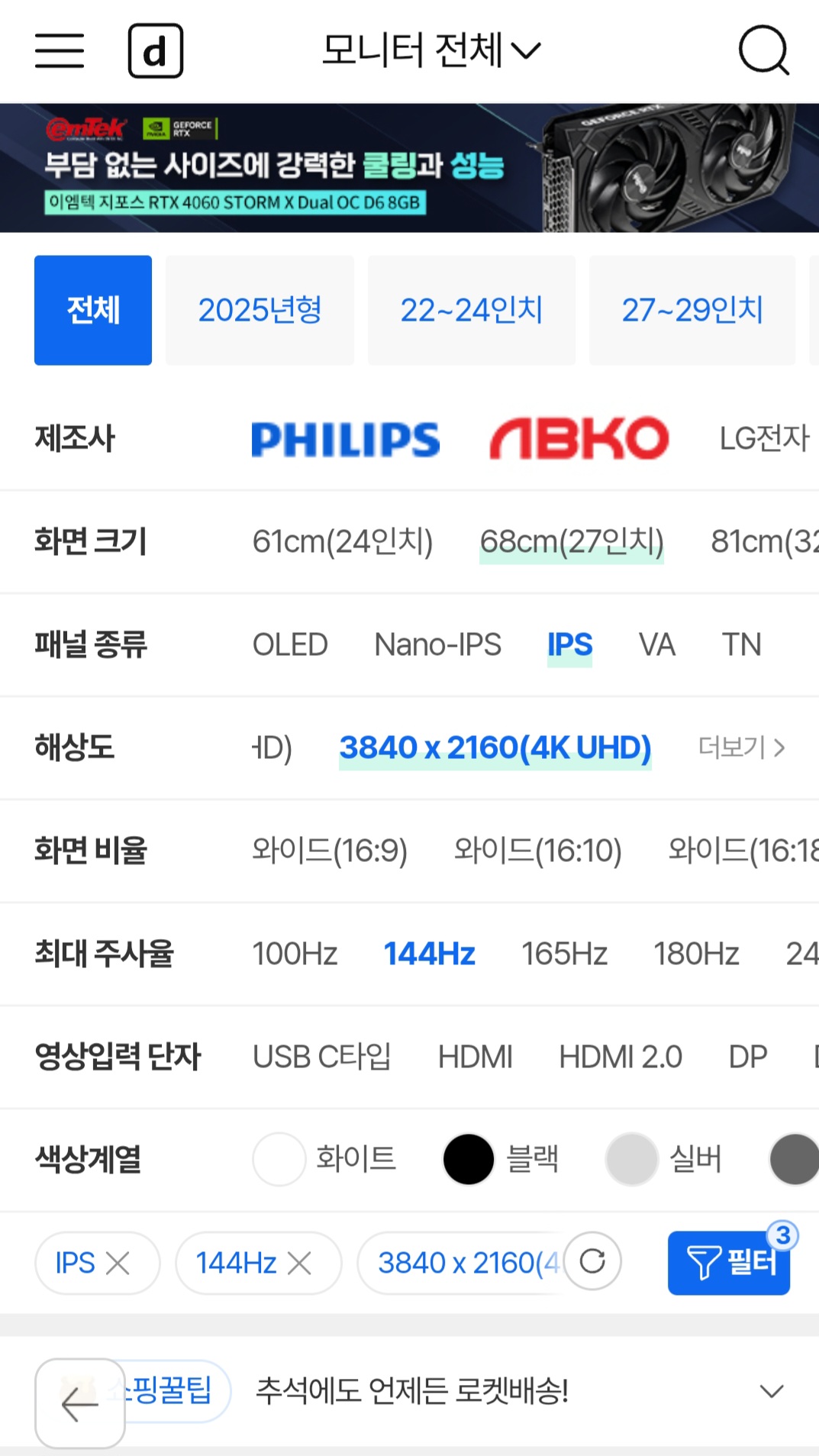Switch to the 22~24인치 tab

pyautogui.click(x=471, y=310)
